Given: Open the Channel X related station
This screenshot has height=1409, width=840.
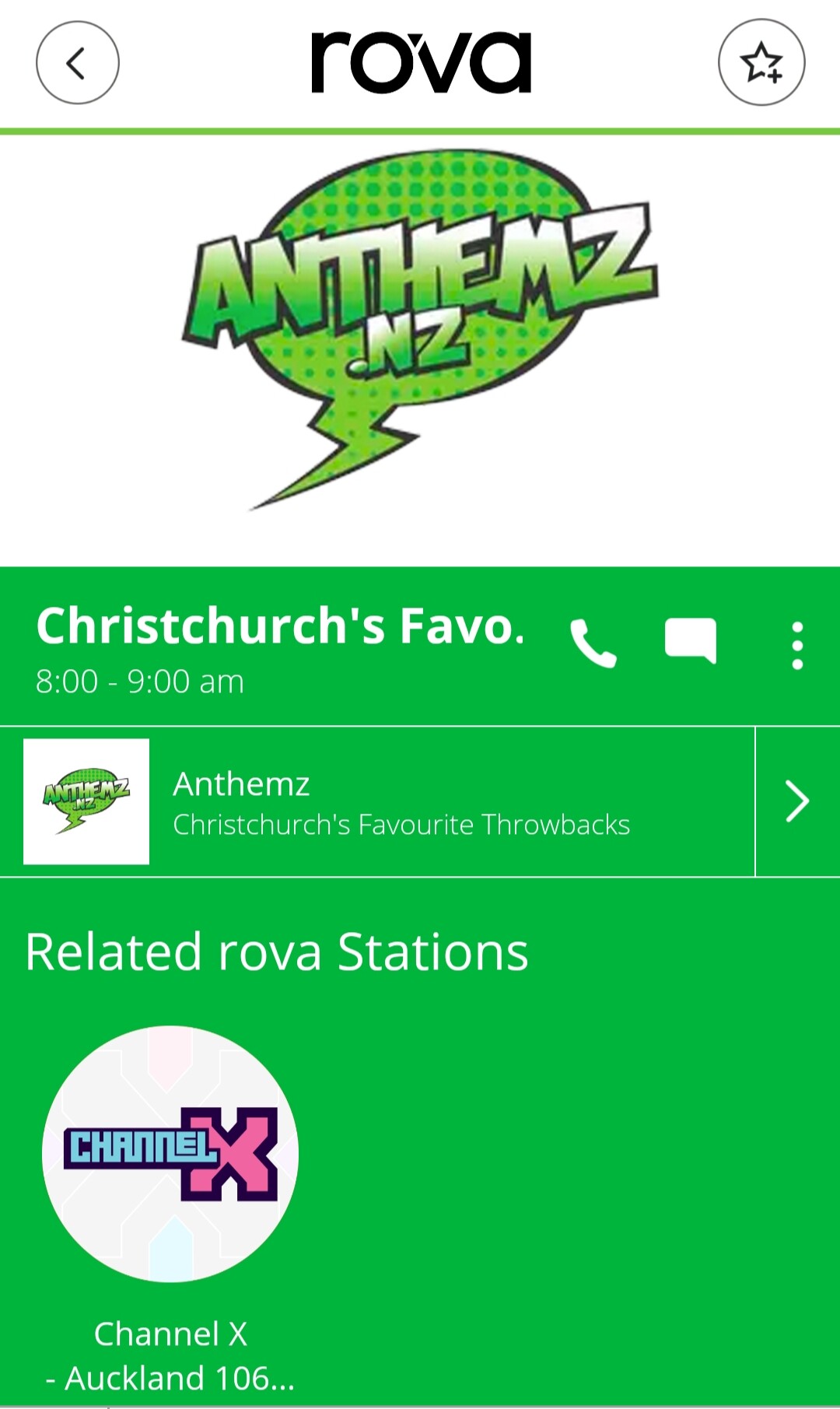Looking at the screenshot, I should 170,1154.
